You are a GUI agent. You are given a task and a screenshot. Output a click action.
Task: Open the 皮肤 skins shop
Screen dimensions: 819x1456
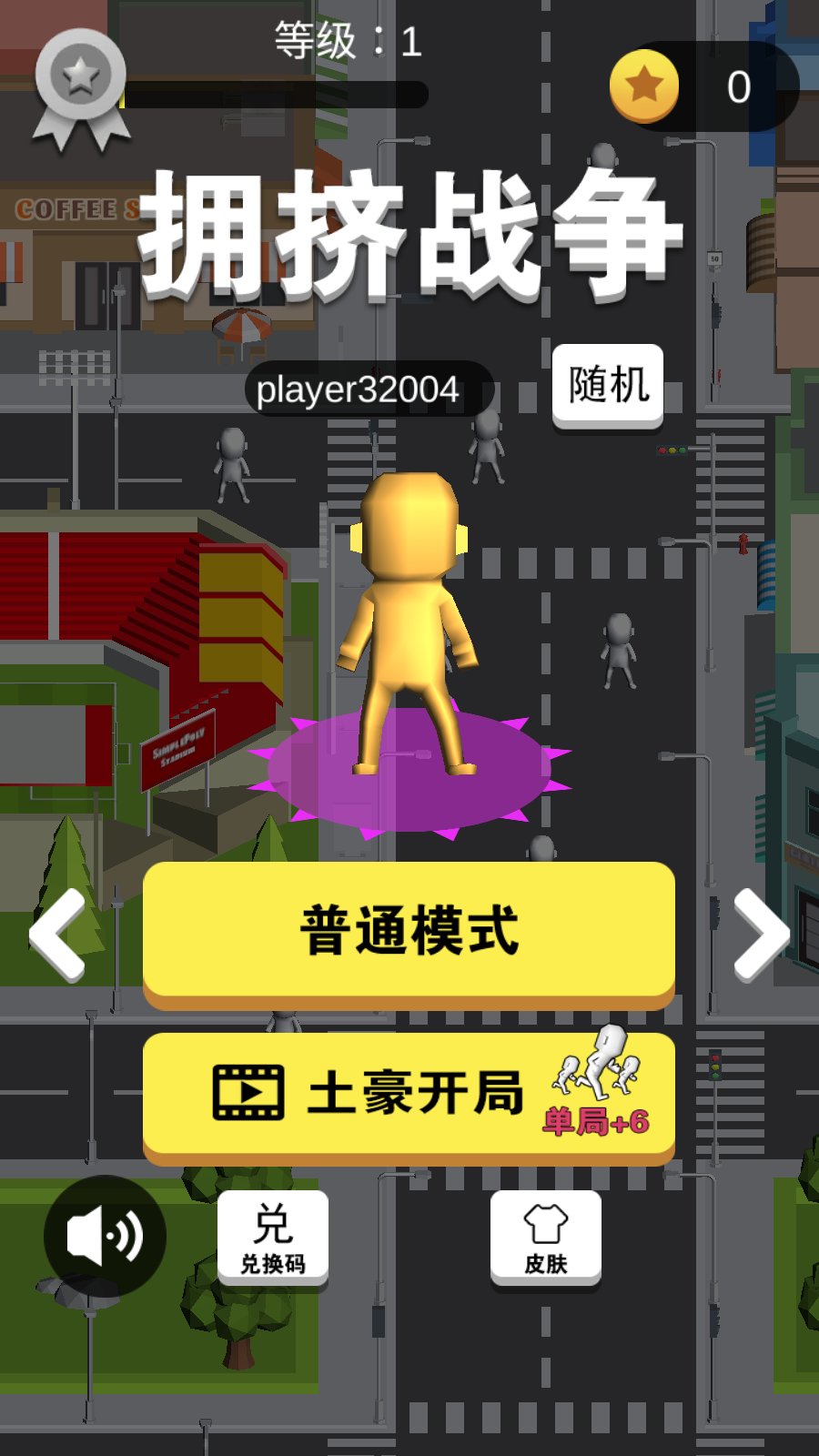point(545,1236)
